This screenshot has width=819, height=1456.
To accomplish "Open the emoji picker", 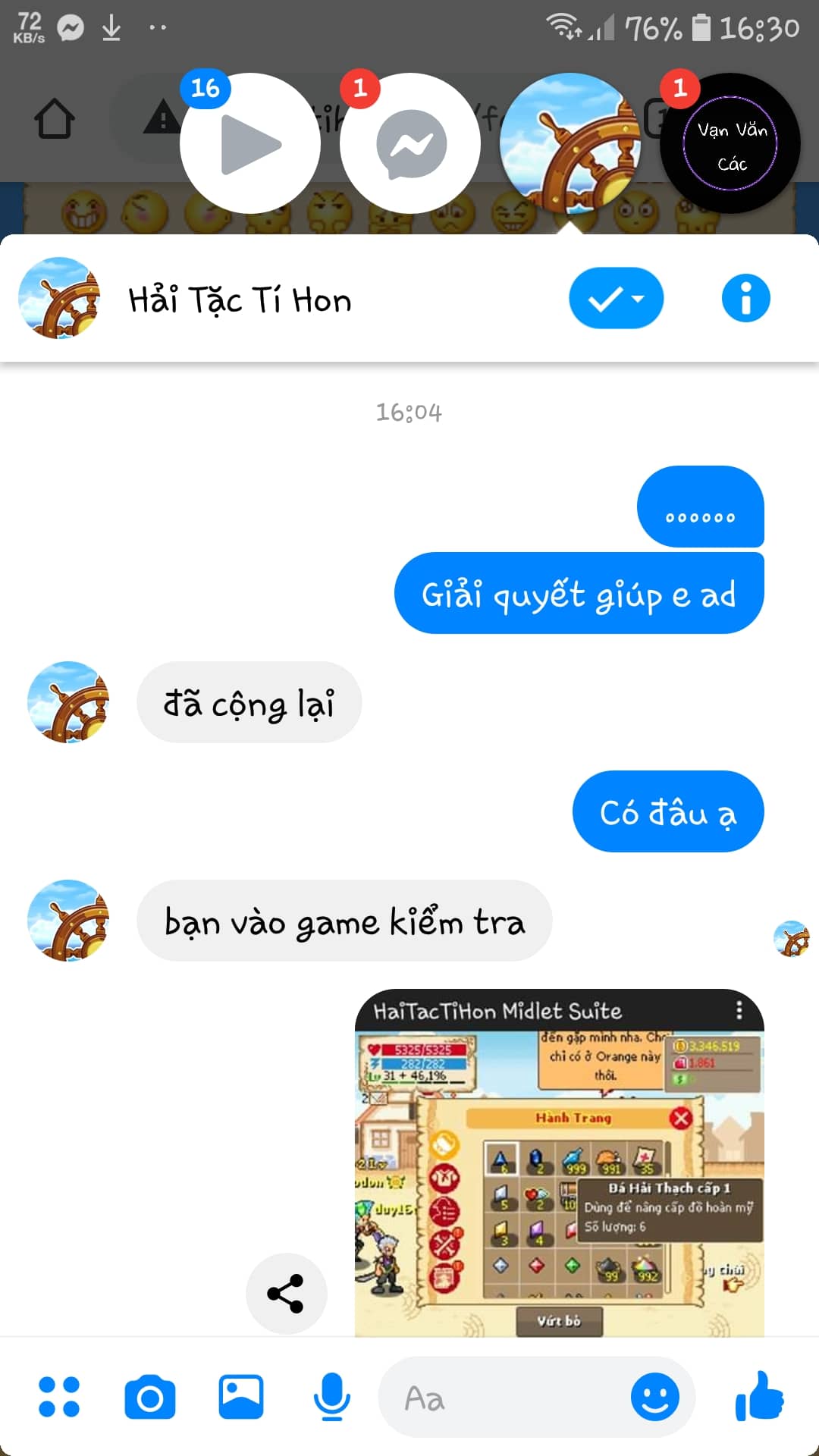I will tap(654, 1397).
